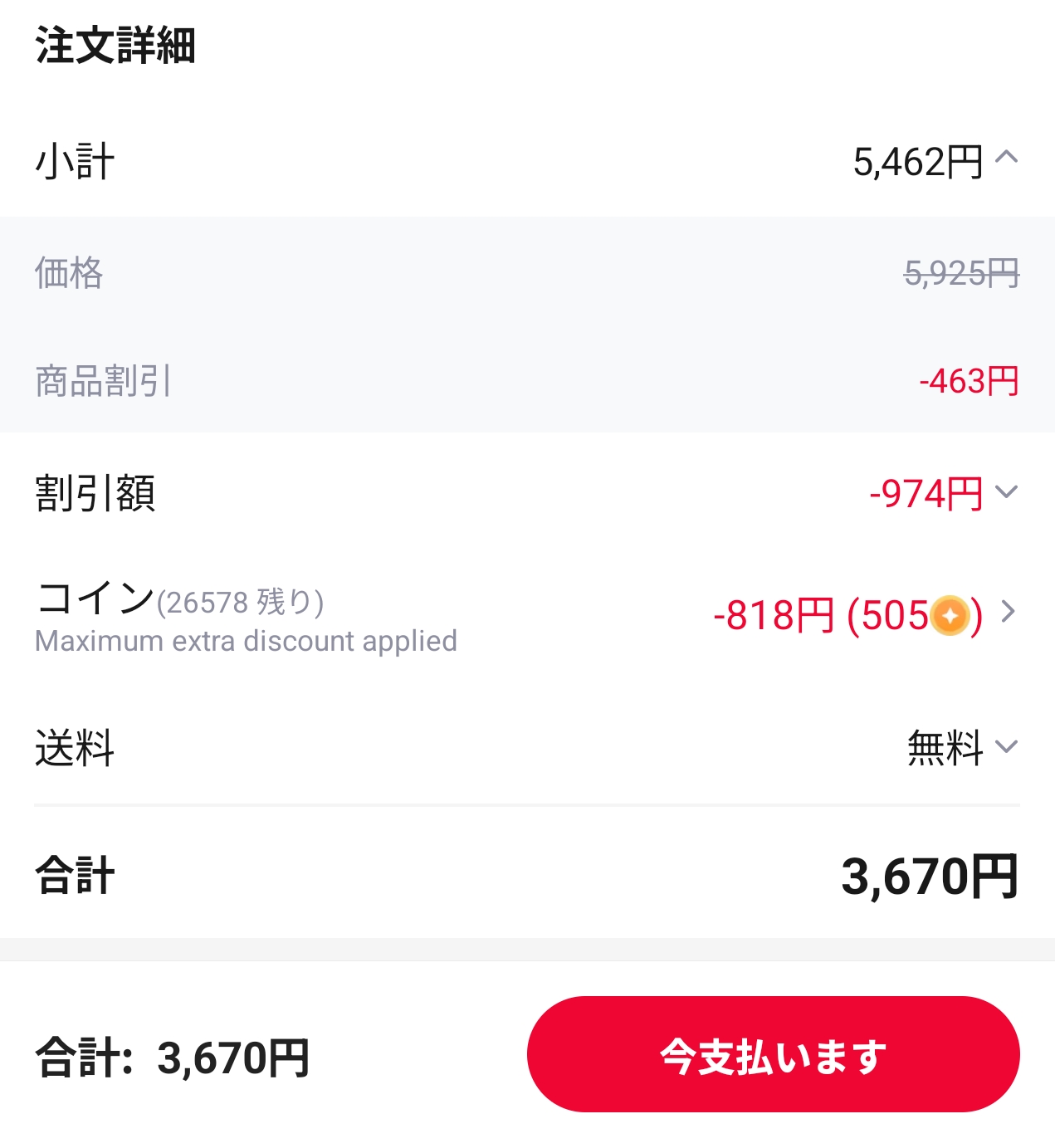Click the Maximum extra discount applied link
1055x1148 pixels.
pyautogui.click(x=245, y=640)
